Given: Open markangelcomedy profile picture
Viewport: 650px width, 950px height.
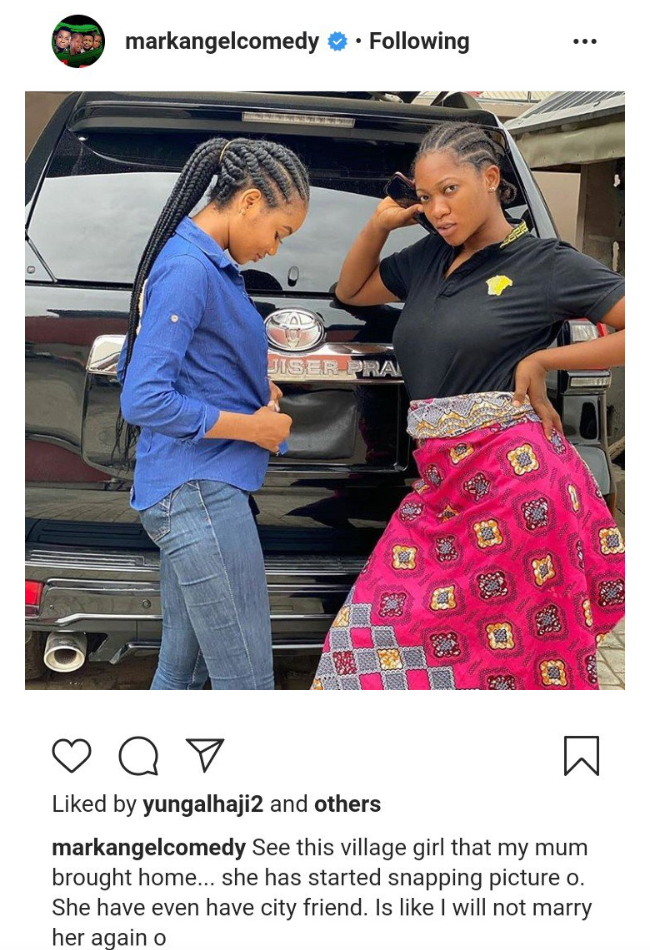Looking at the screenshot, I should 78,41.
